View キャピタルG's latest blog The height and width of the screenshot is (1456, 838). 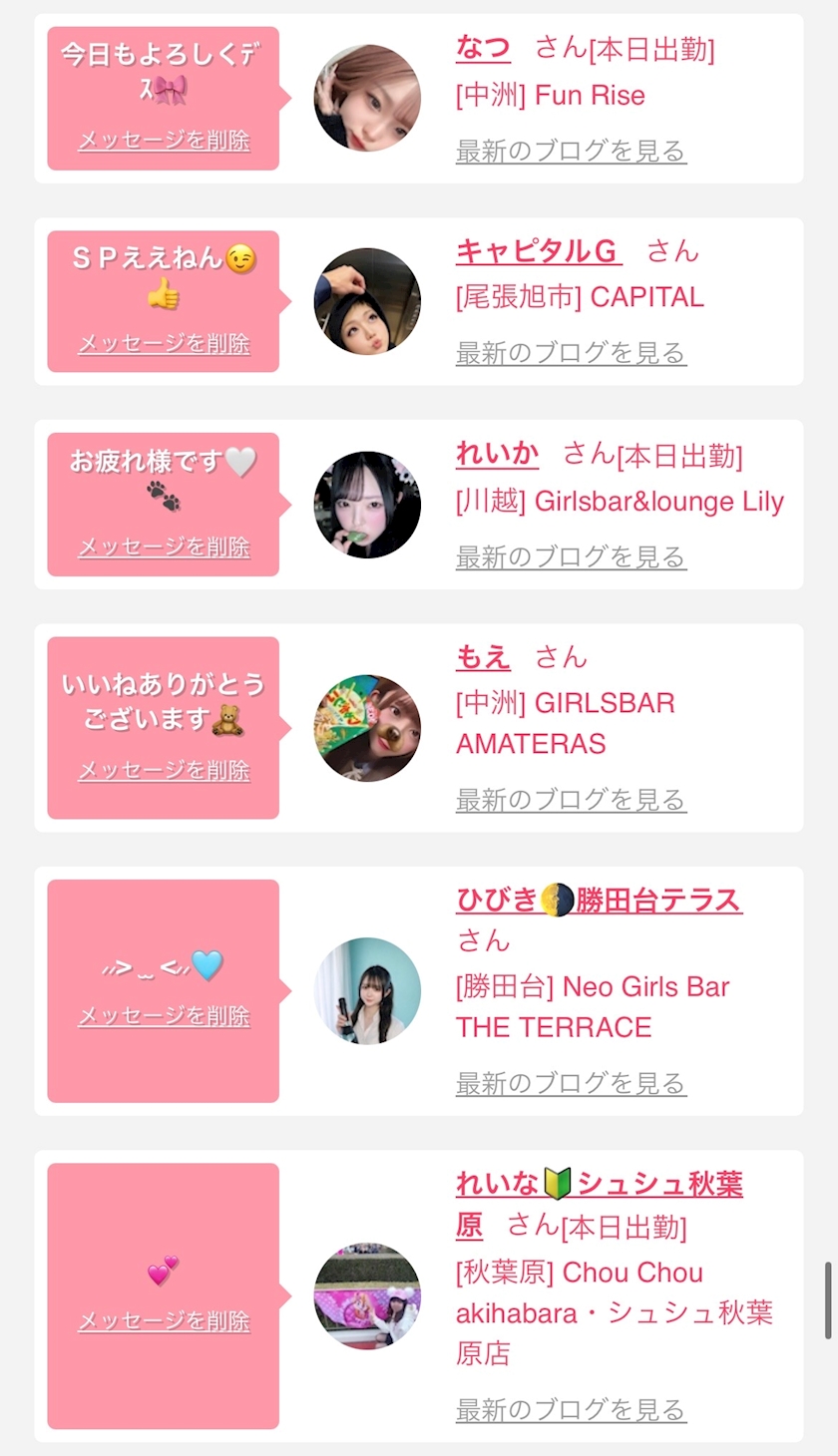571,353
